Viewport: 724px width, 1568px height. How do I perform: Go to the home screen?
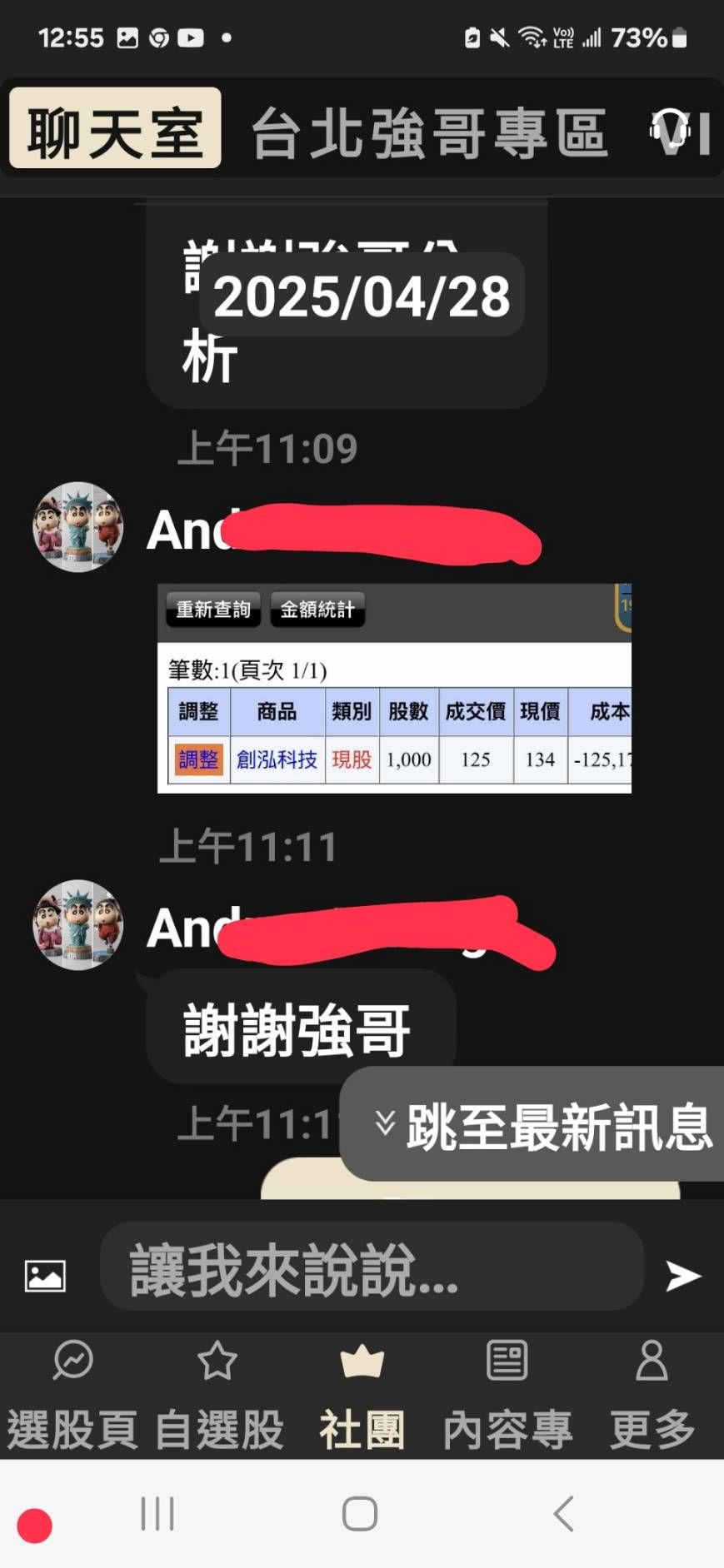(x=360, y=1513)
